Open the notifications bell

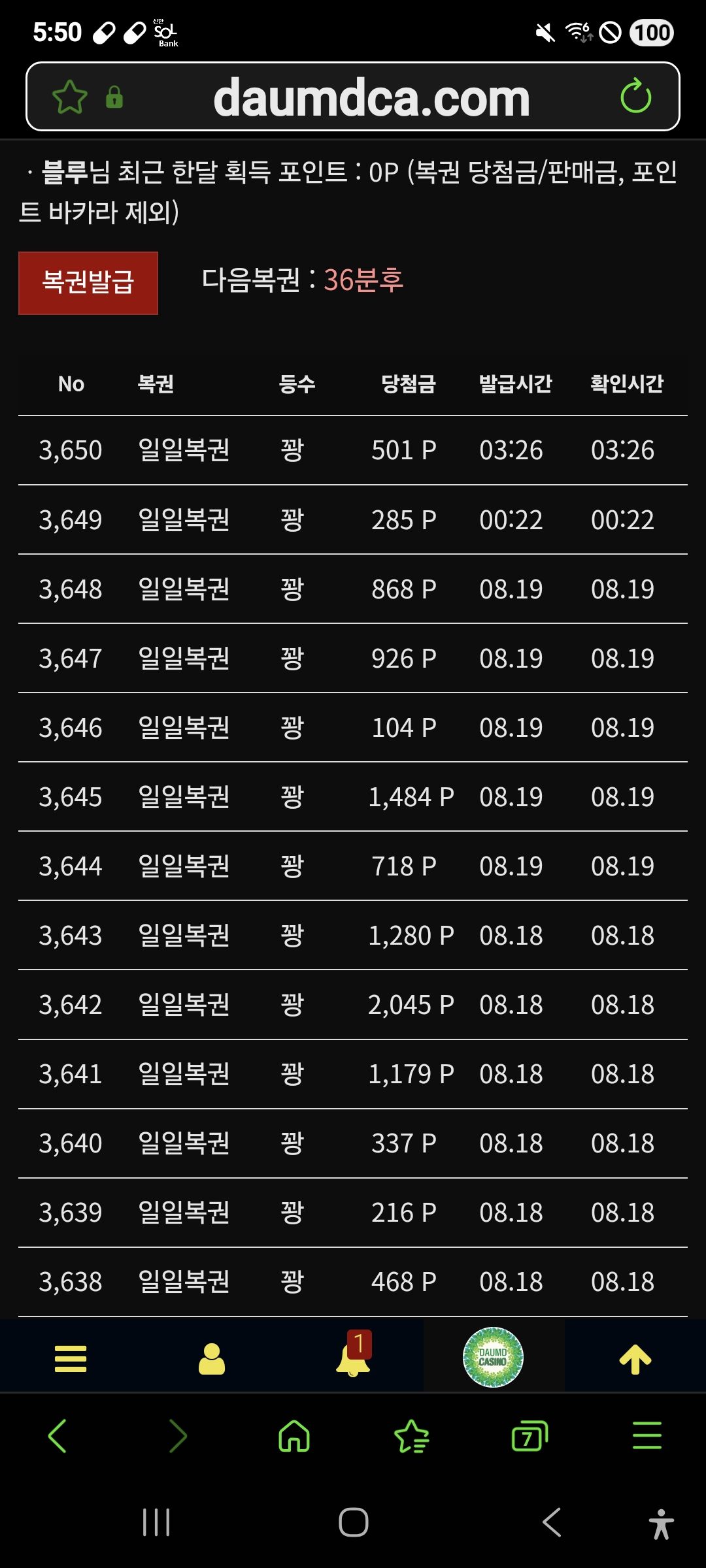pos(353,1355)
